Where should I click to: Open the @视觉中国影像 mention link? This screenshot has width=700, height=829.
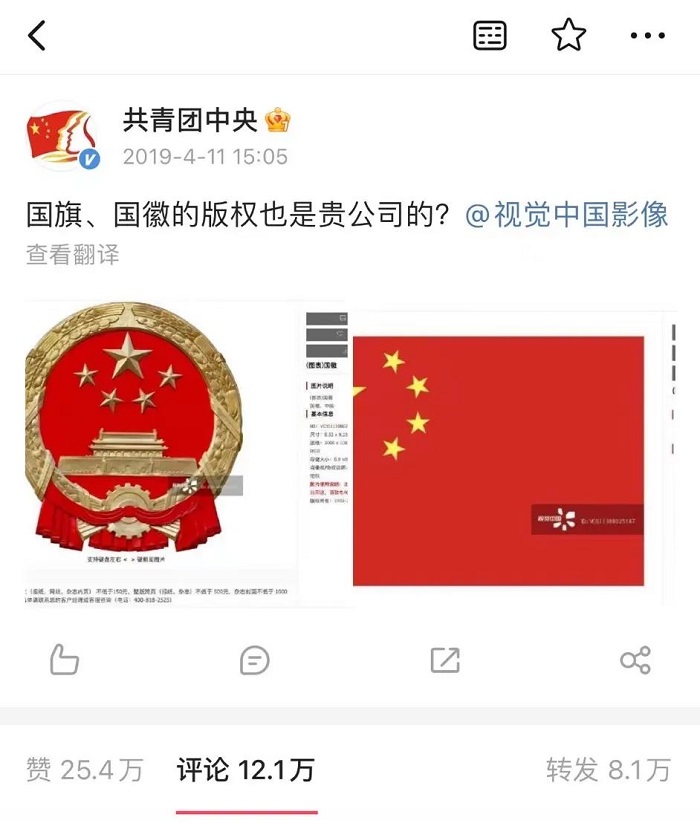pyautogui.click(x=566, y=214)
